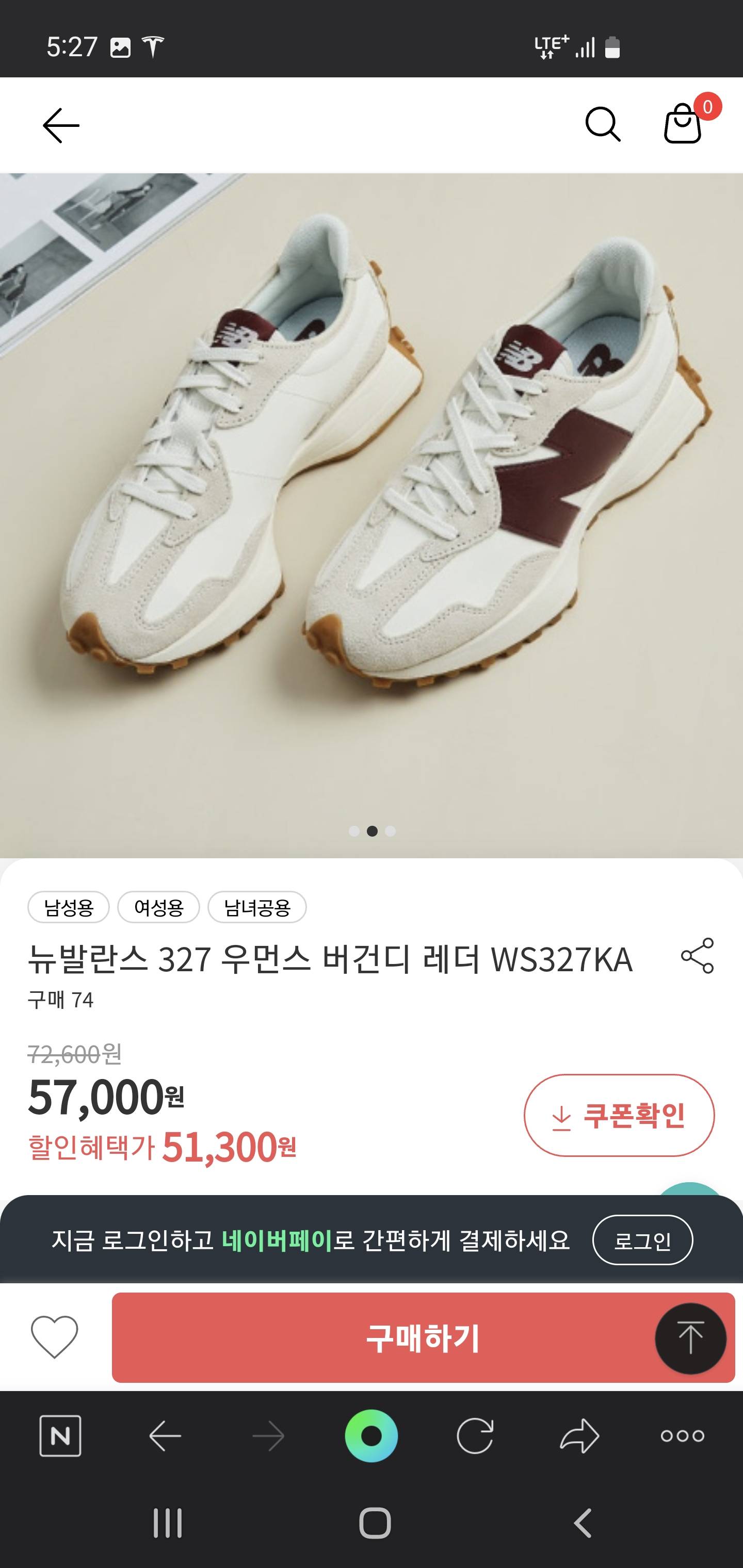Screen dimensions: 743x1568
Task: Go to the previous page in browser toolbar
Action: click(x=165, y=1436)
